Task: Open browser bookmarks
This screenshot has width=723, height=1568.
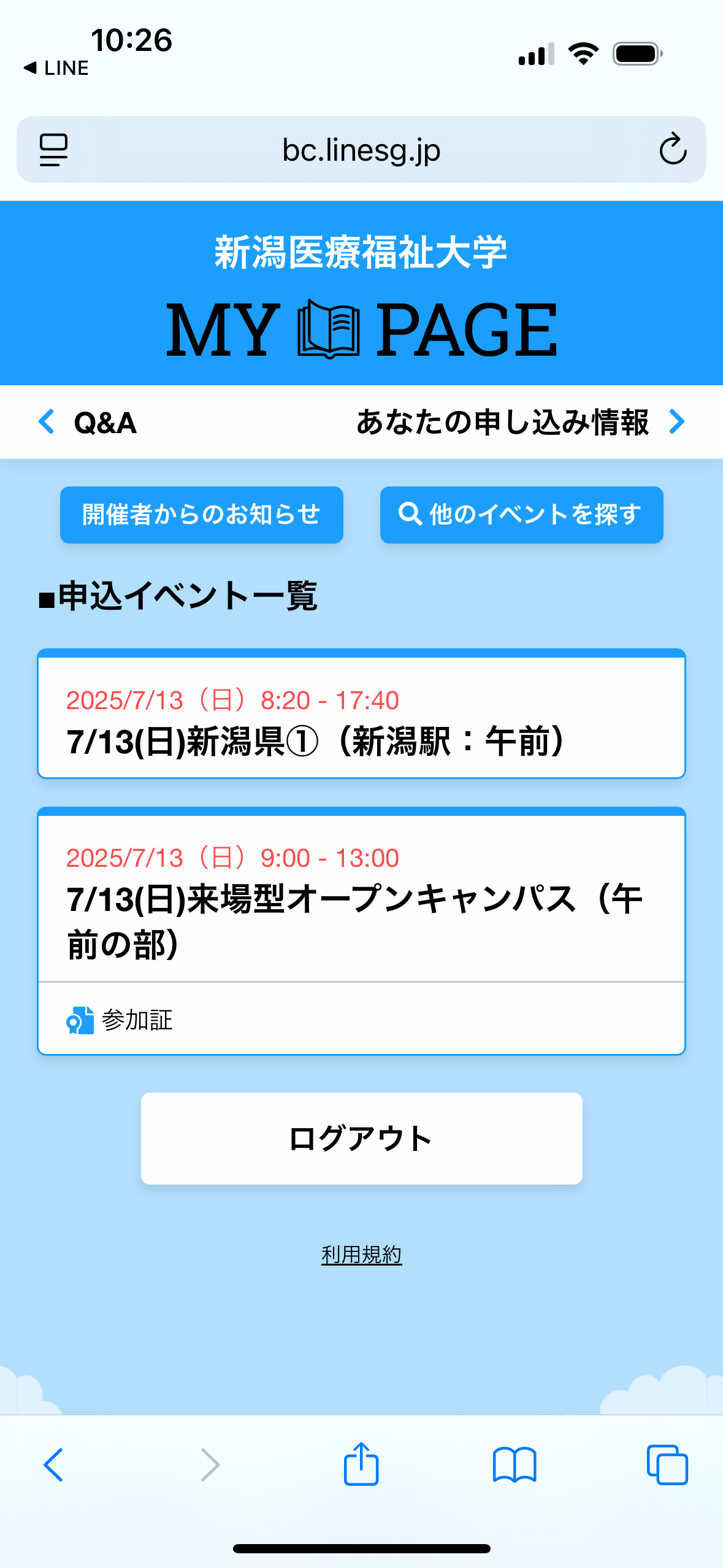Action: [x=515, y=1465]
